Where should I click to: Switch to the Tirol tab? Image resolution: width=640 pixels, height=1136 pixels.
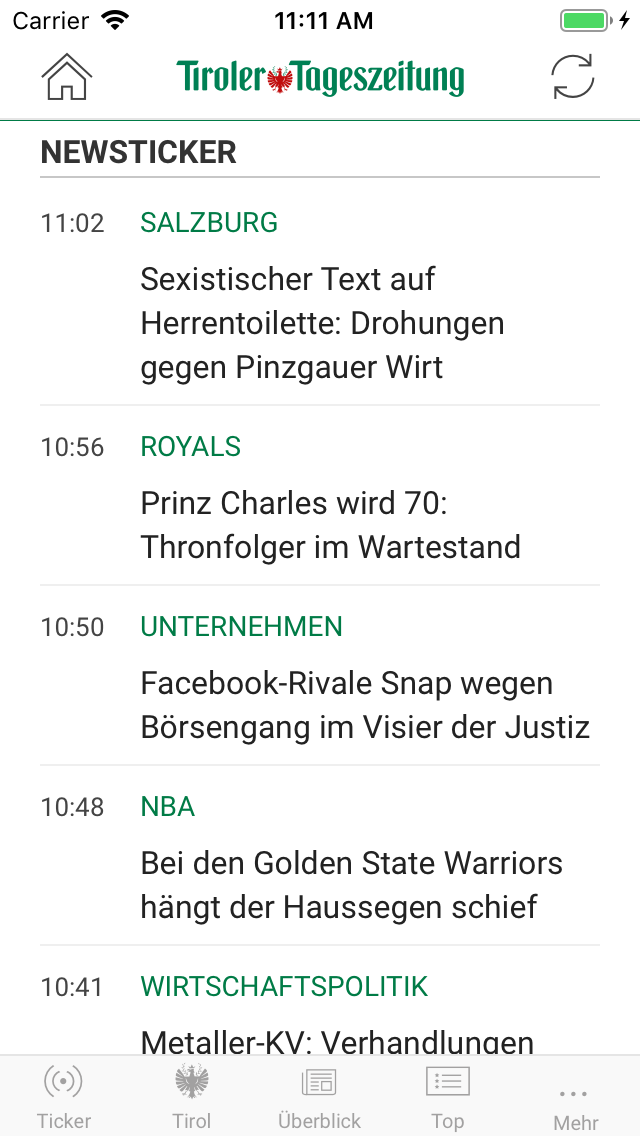(192, 1096)
